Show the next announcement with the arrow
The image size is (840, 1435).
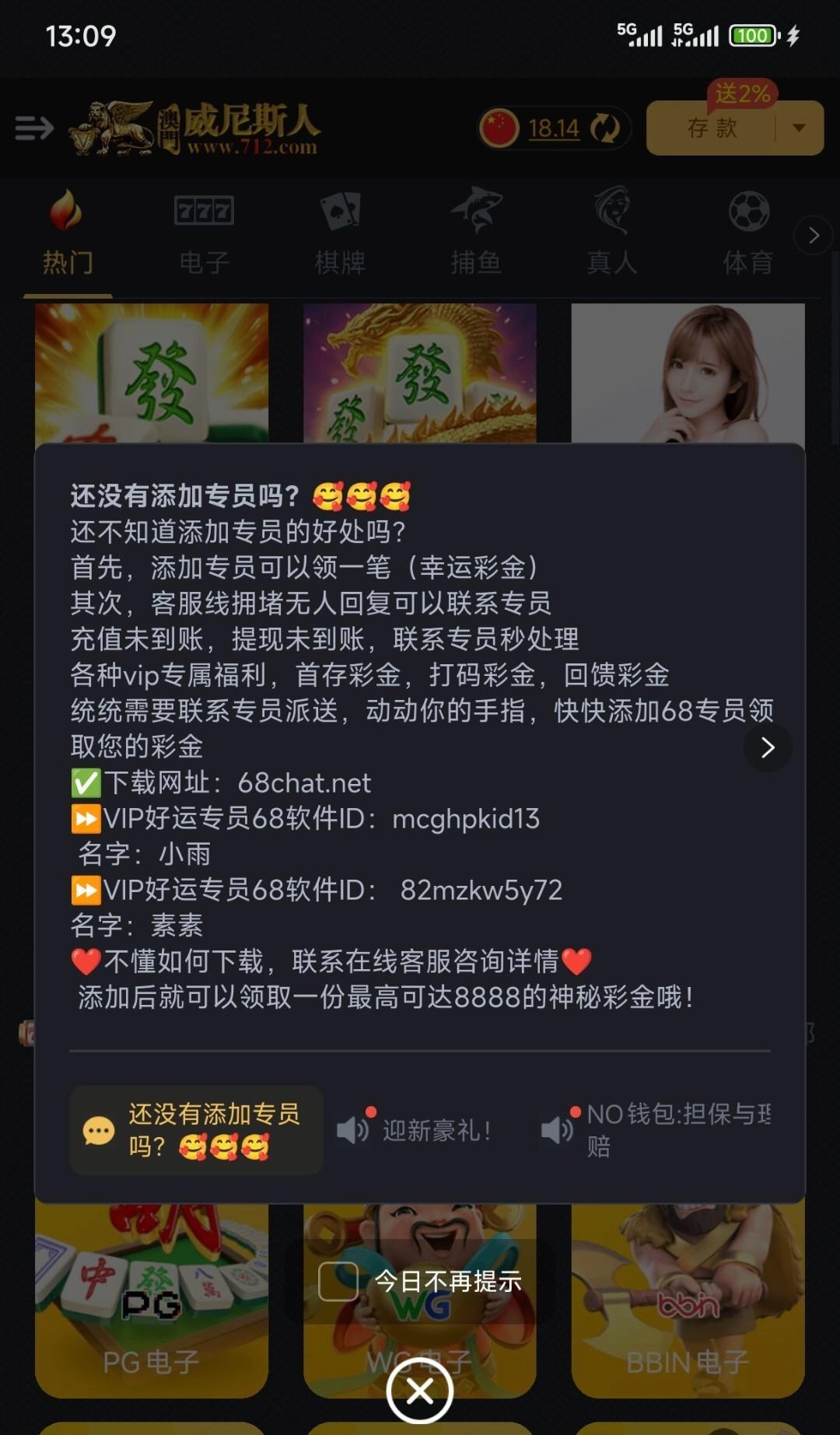coord(768,747)
